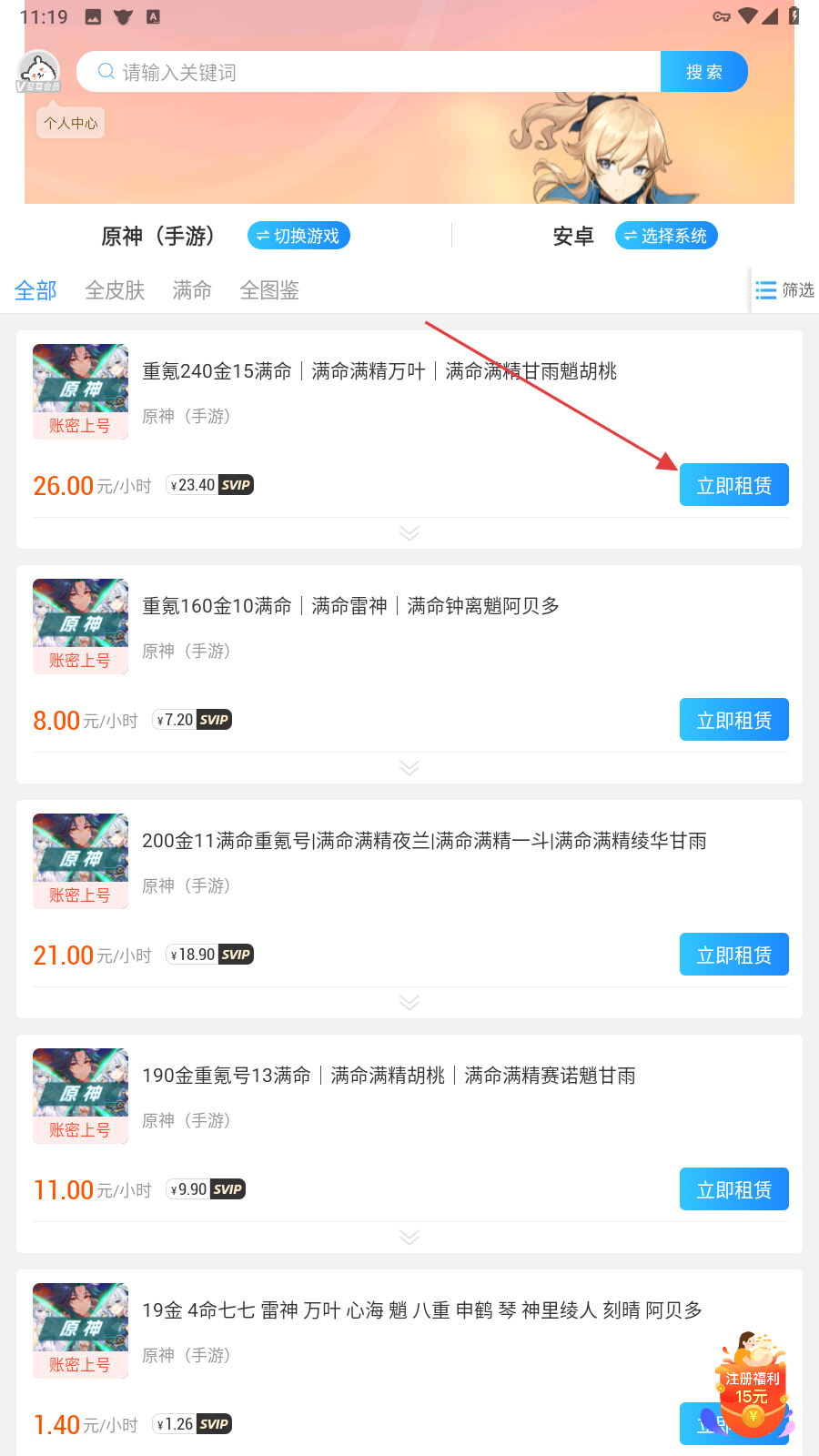Image resolution: width=819 pixels, height=1456 pixels.
Task: Switch to the 全部 tab
Action: coord(35,290)
